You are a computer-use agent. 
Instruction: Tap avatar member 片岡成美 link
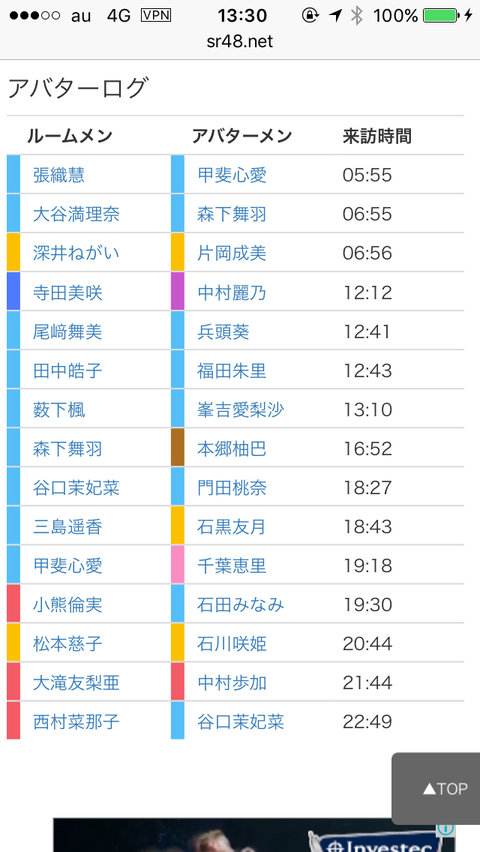(x=232, y=253)
